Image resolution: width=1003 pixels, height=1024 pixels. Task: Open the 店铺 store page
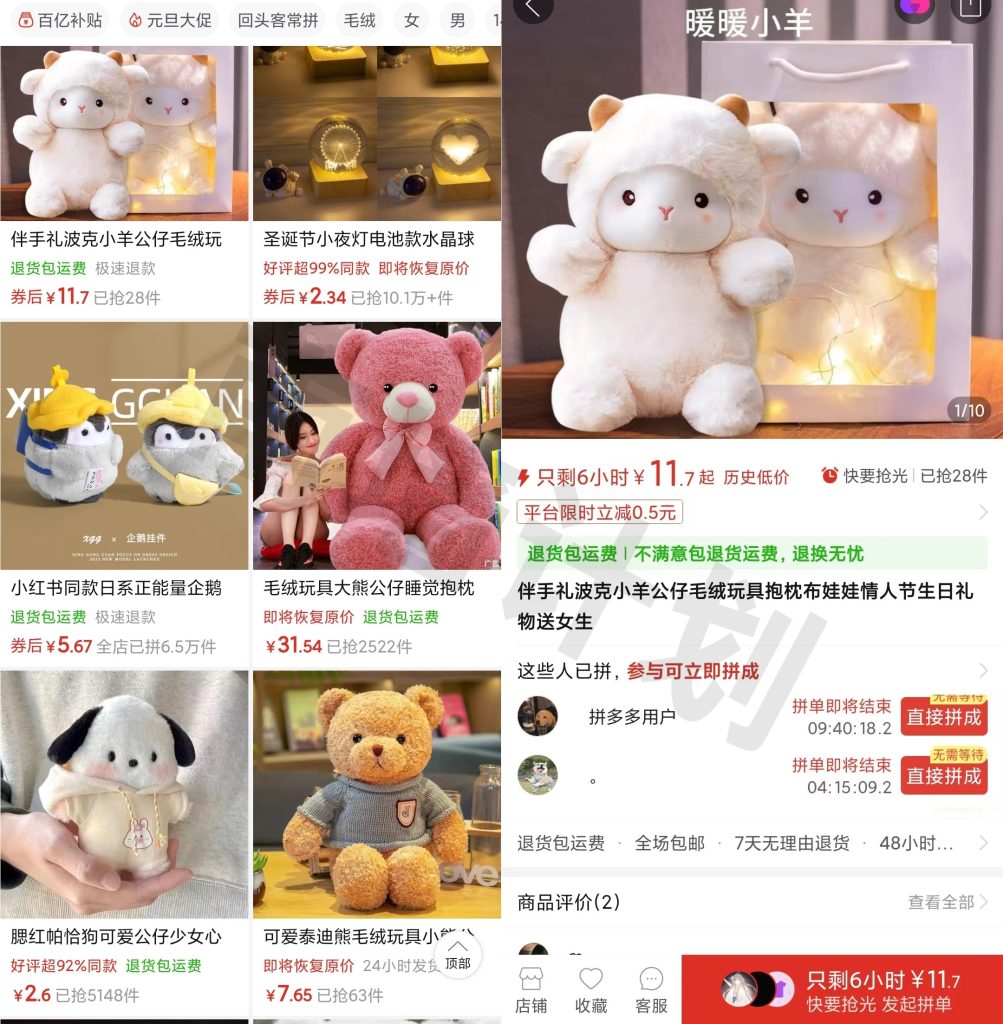click(531, 990)
